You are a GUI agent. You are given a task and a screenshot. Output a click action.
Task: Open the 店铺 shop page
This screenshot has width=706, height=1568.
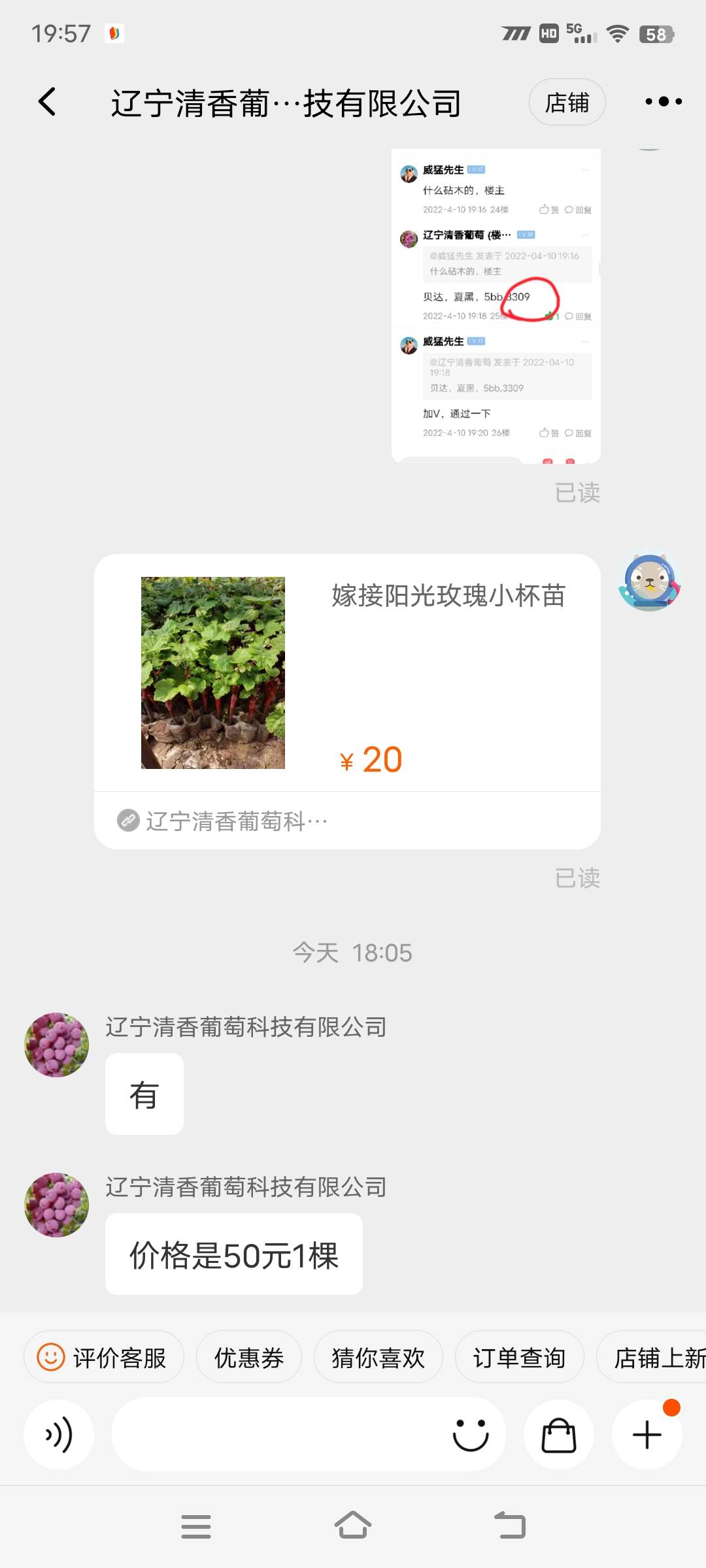(567, 102)
